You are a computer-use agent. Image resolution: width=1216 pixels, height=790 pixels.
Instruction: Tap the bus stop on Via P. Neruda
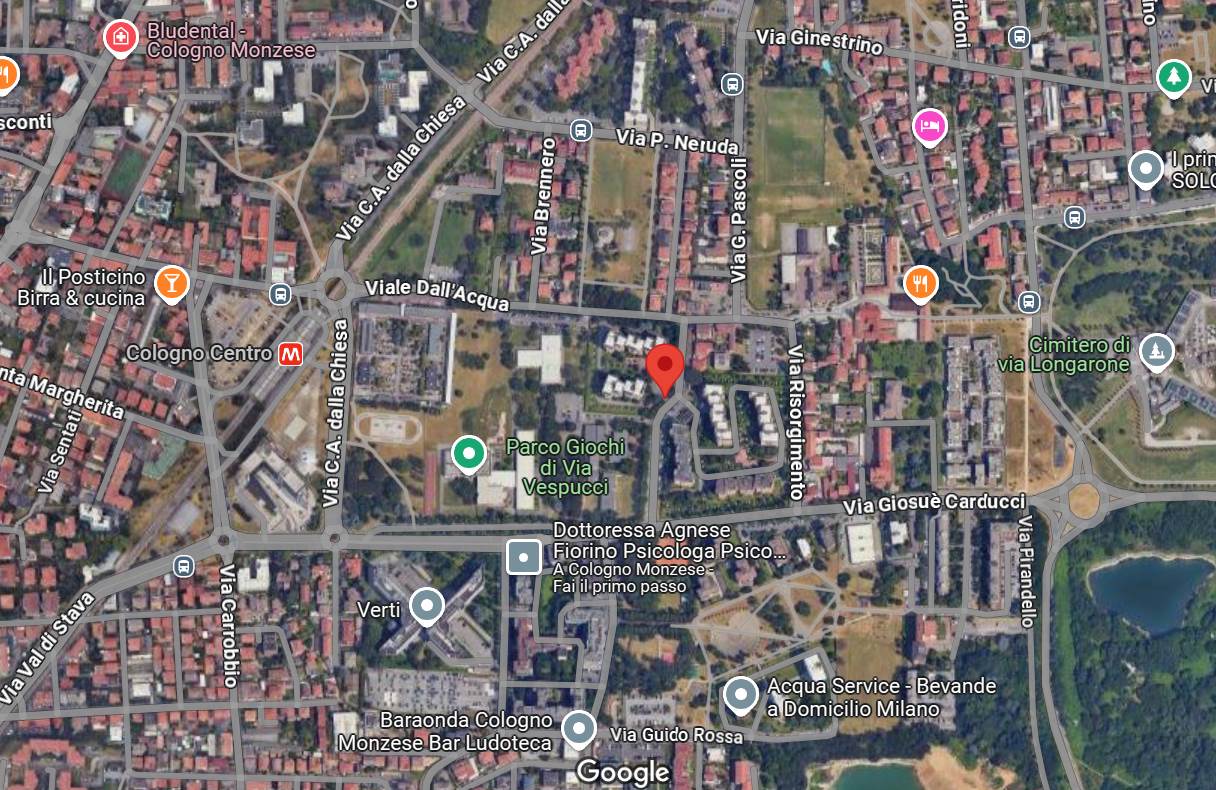point(580,130)
